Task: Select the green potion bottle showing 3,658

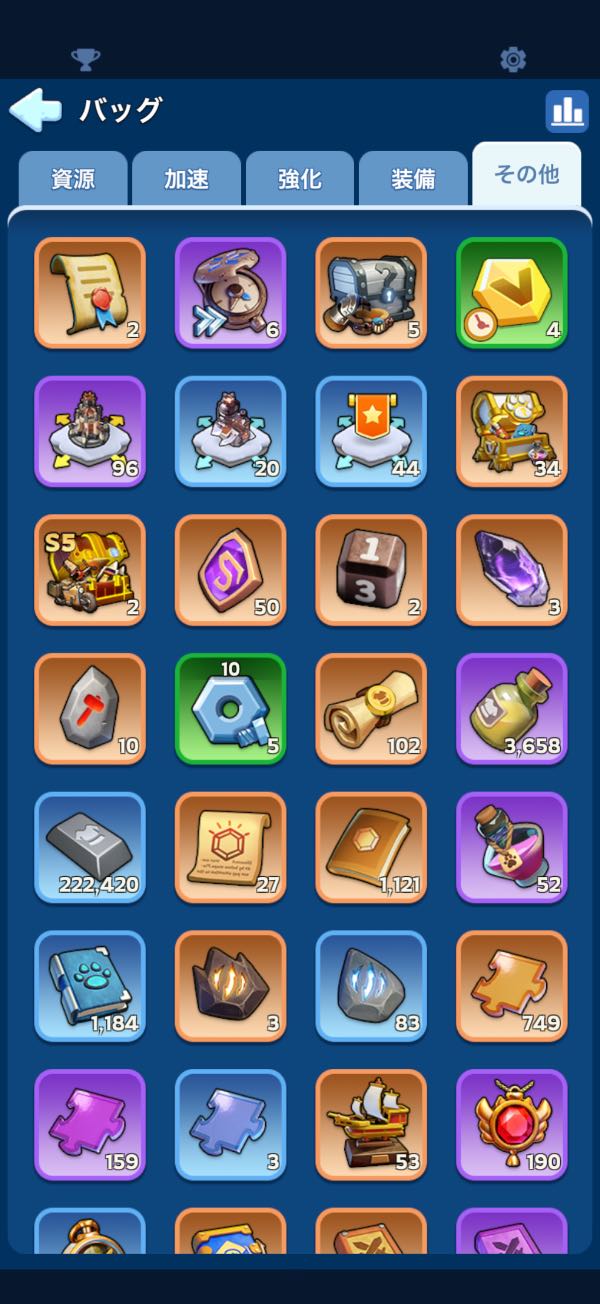Action: [512, 709]
